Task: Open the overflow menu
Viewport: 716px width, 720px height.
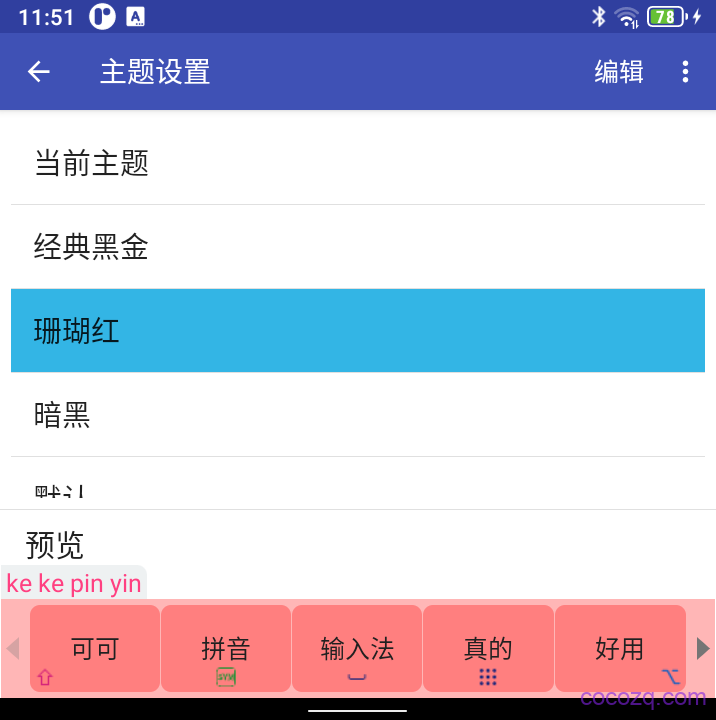Action: click(x=685, y=72)
